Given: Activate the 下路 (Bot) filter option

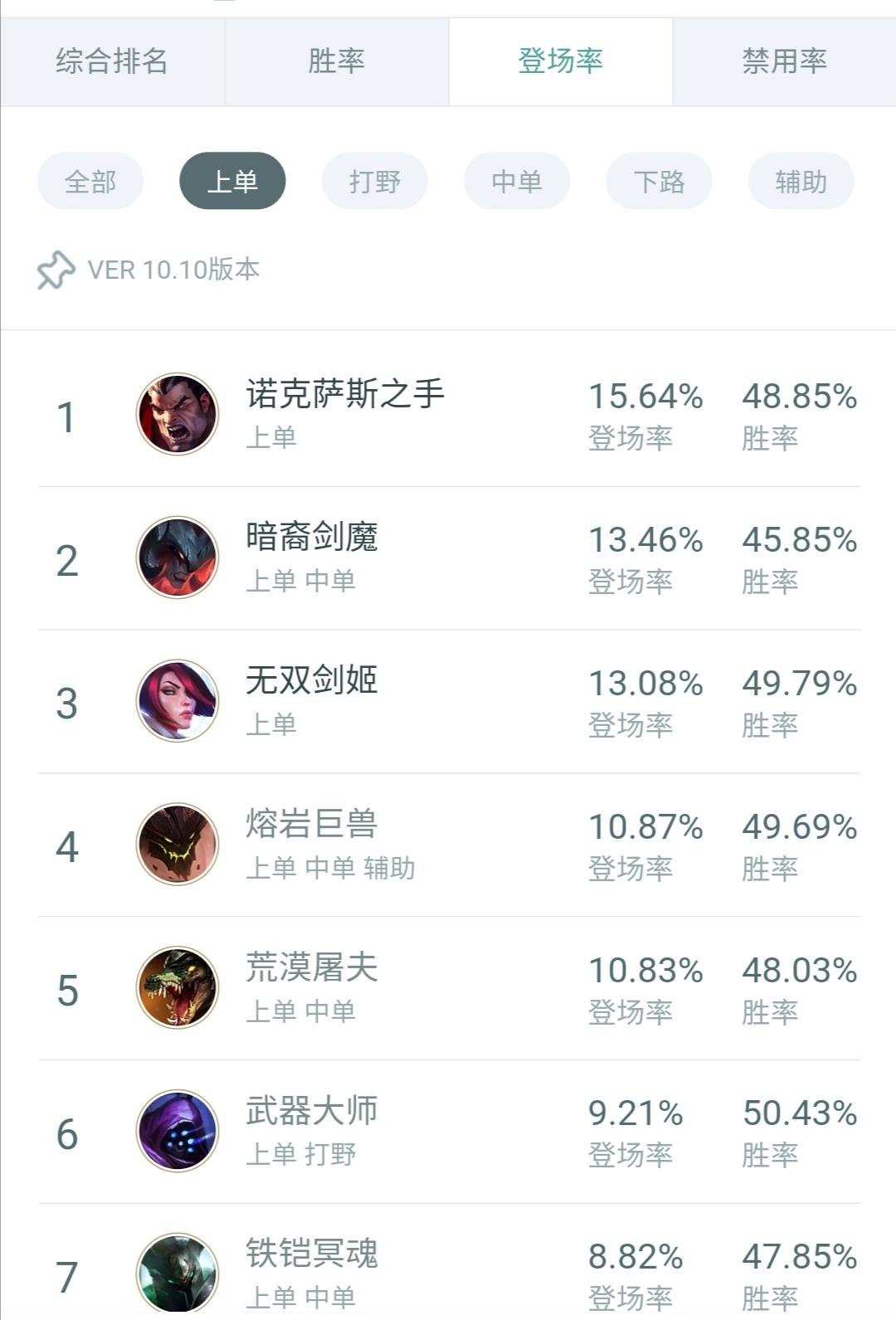Looking at the screenshot, I should [x=658, y=180].
